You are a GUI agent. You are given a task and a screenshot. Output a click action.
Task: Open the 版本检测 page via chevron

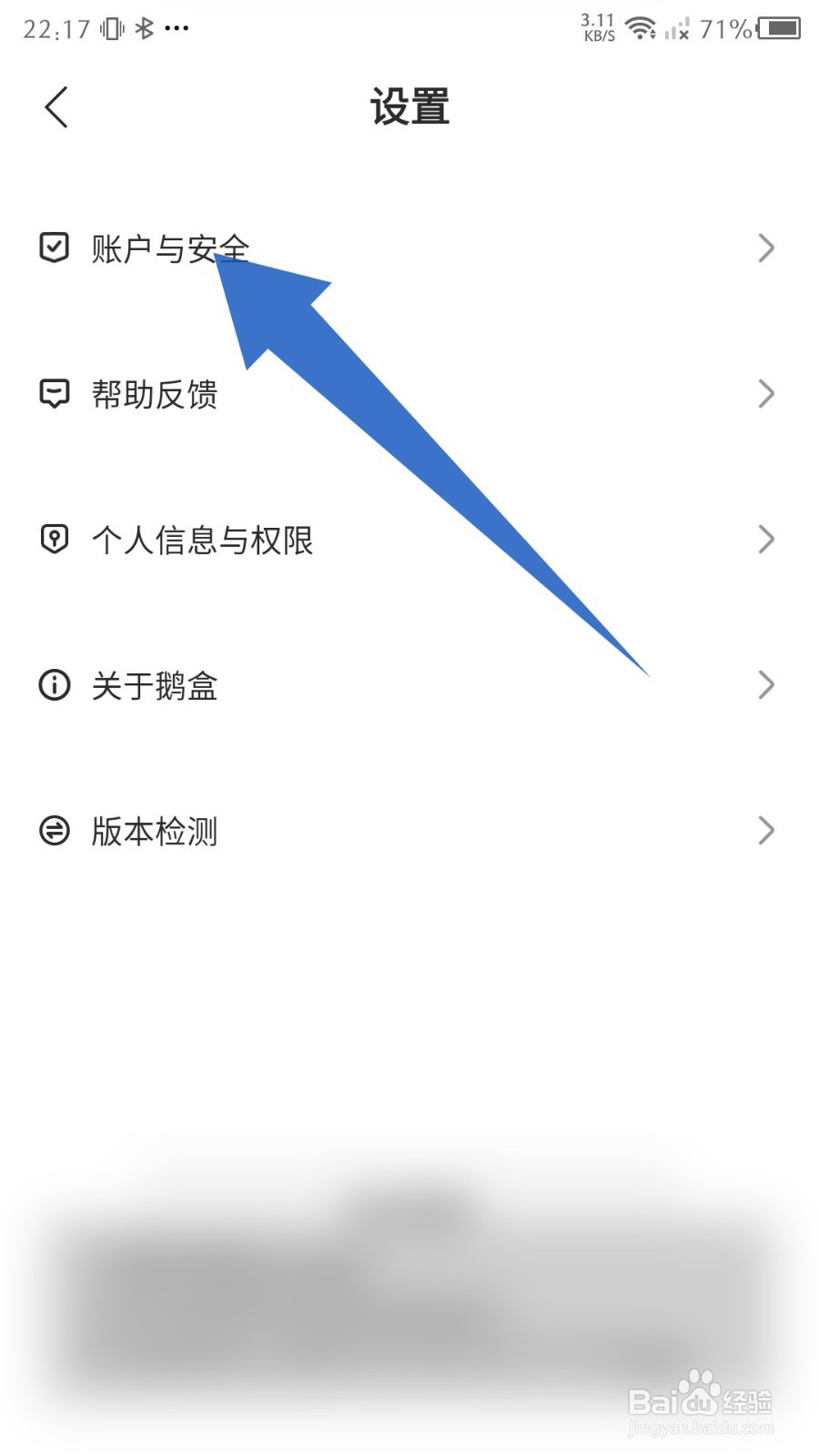[x=765, y=830]
